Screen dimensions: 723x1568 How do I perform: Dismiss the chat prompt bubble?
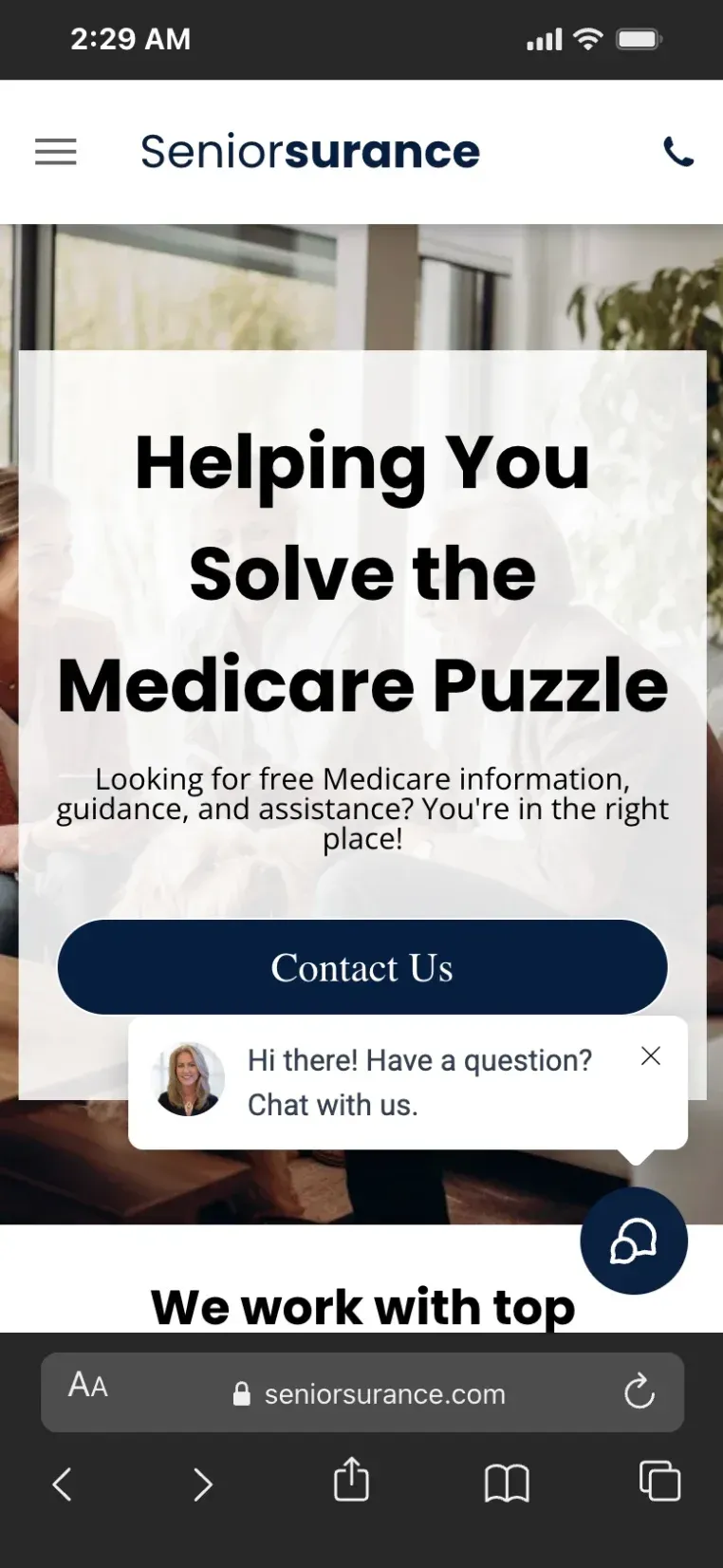(x=650, y=1056)
